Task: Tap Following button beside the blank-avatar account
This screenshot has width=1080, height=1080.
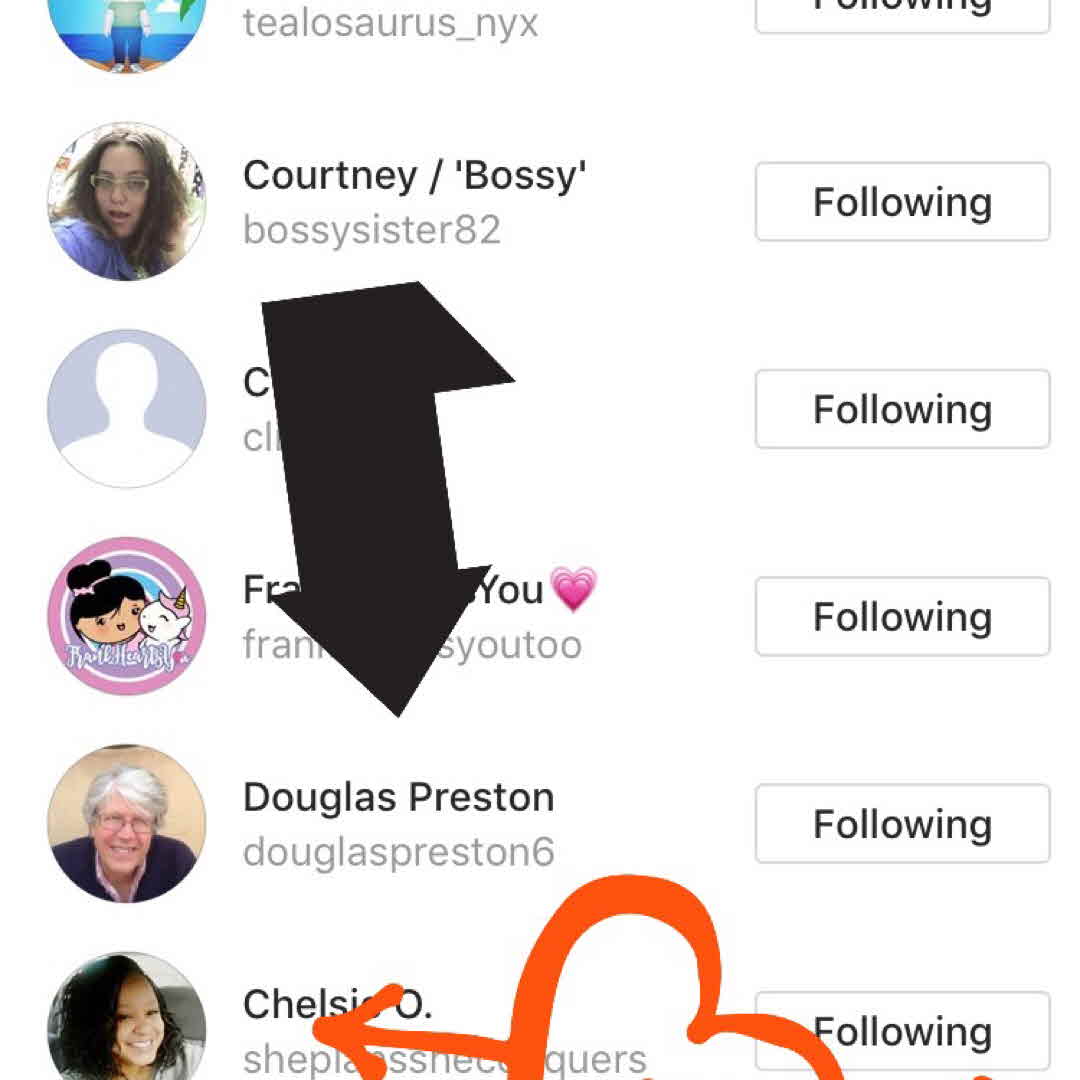Action: click(902, 409)
